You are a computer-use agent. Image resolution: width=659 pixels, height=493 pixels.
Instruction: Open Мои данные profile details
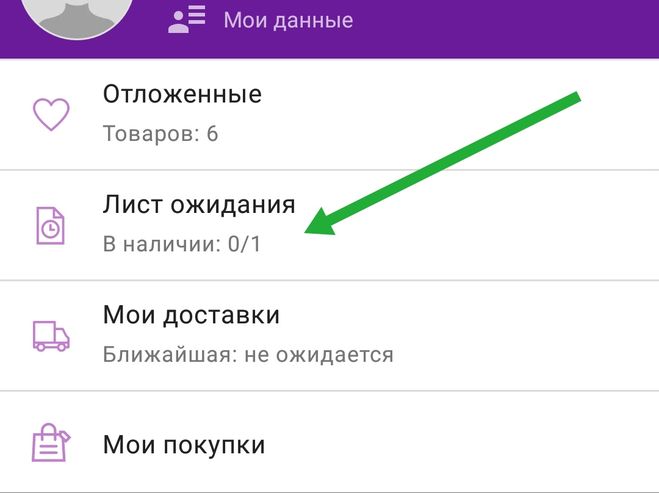(287, 20)
